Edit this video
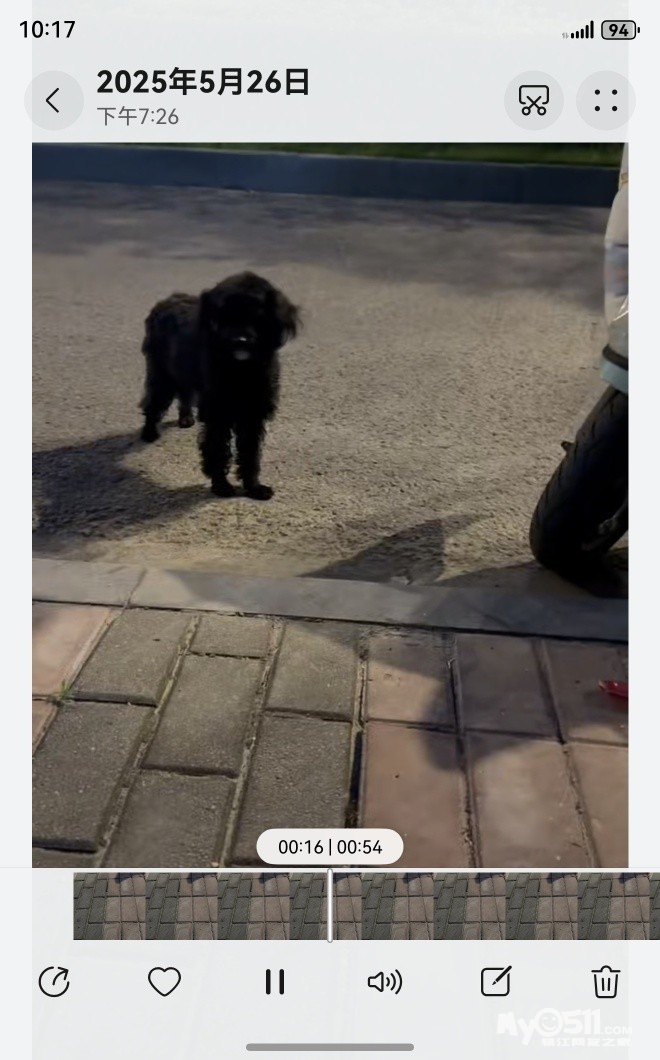This screenshot has height=1060, width=660. coord(496,982)
